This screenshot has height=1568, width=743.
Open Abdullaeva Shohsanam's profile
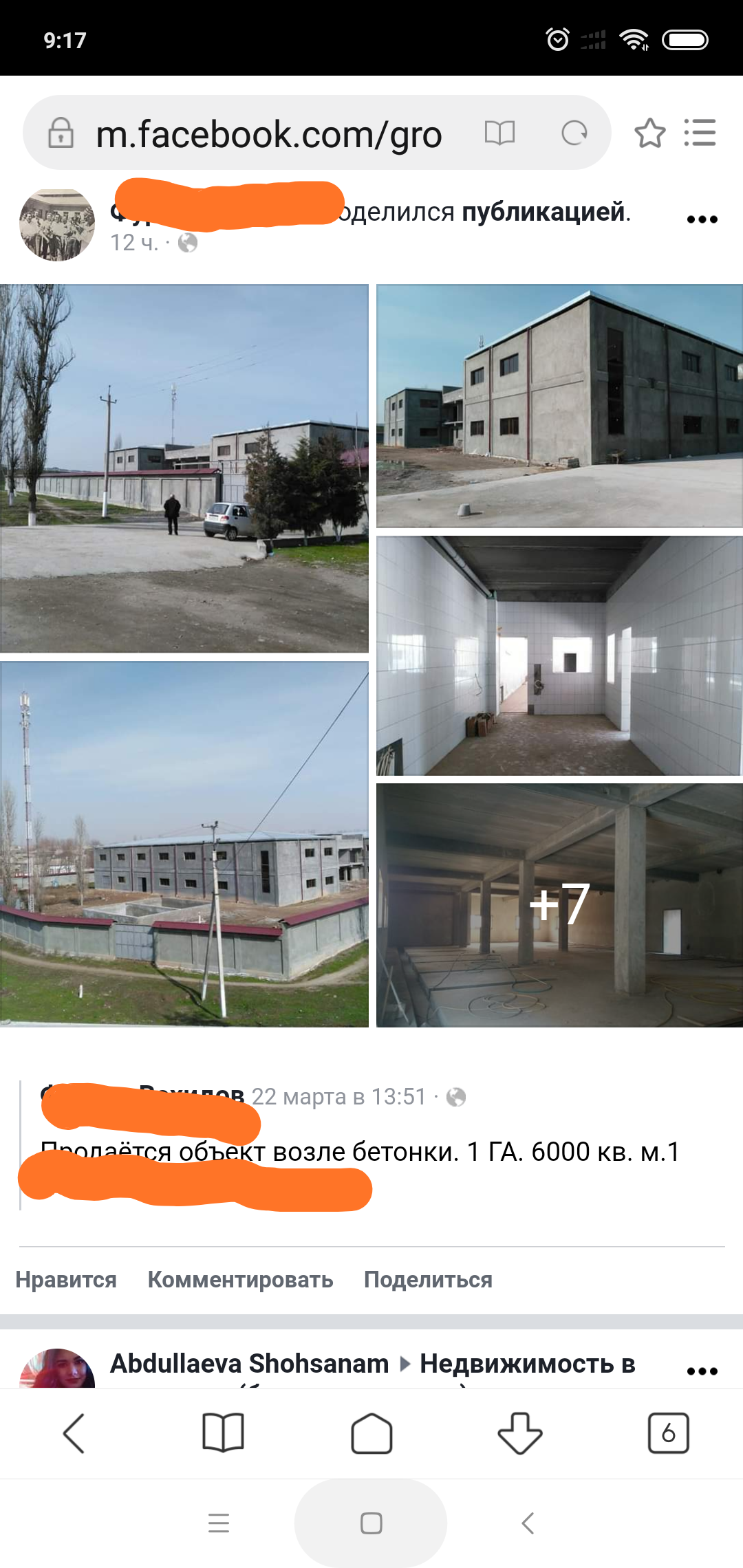(x=250, y=1363)
